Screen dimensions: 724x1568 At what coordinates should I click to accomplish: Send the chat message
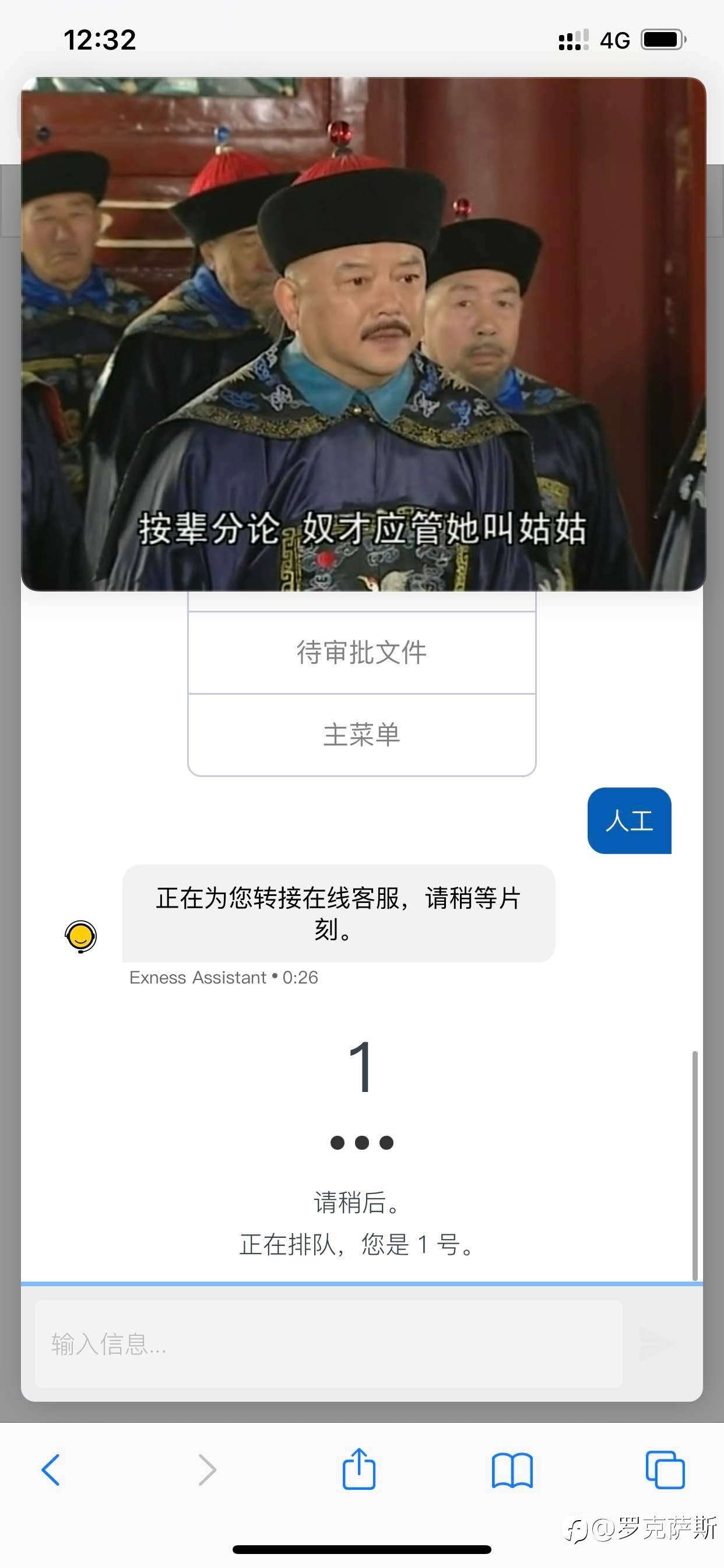tap(655, 1343)
